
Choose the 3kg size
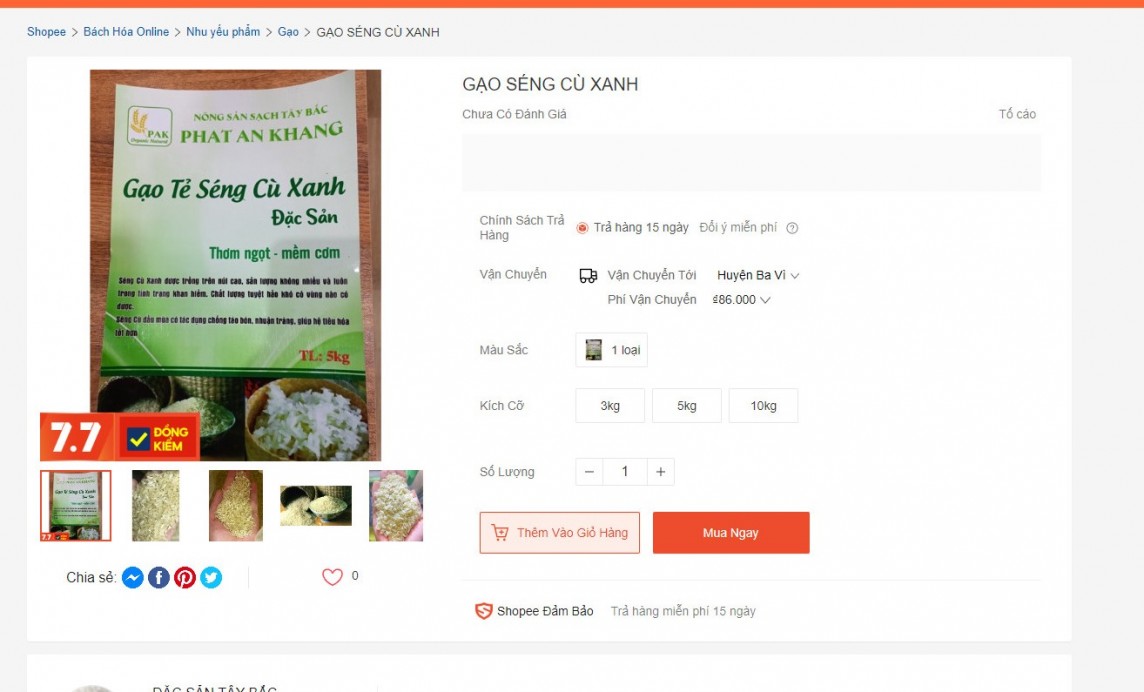click(610, 406)
